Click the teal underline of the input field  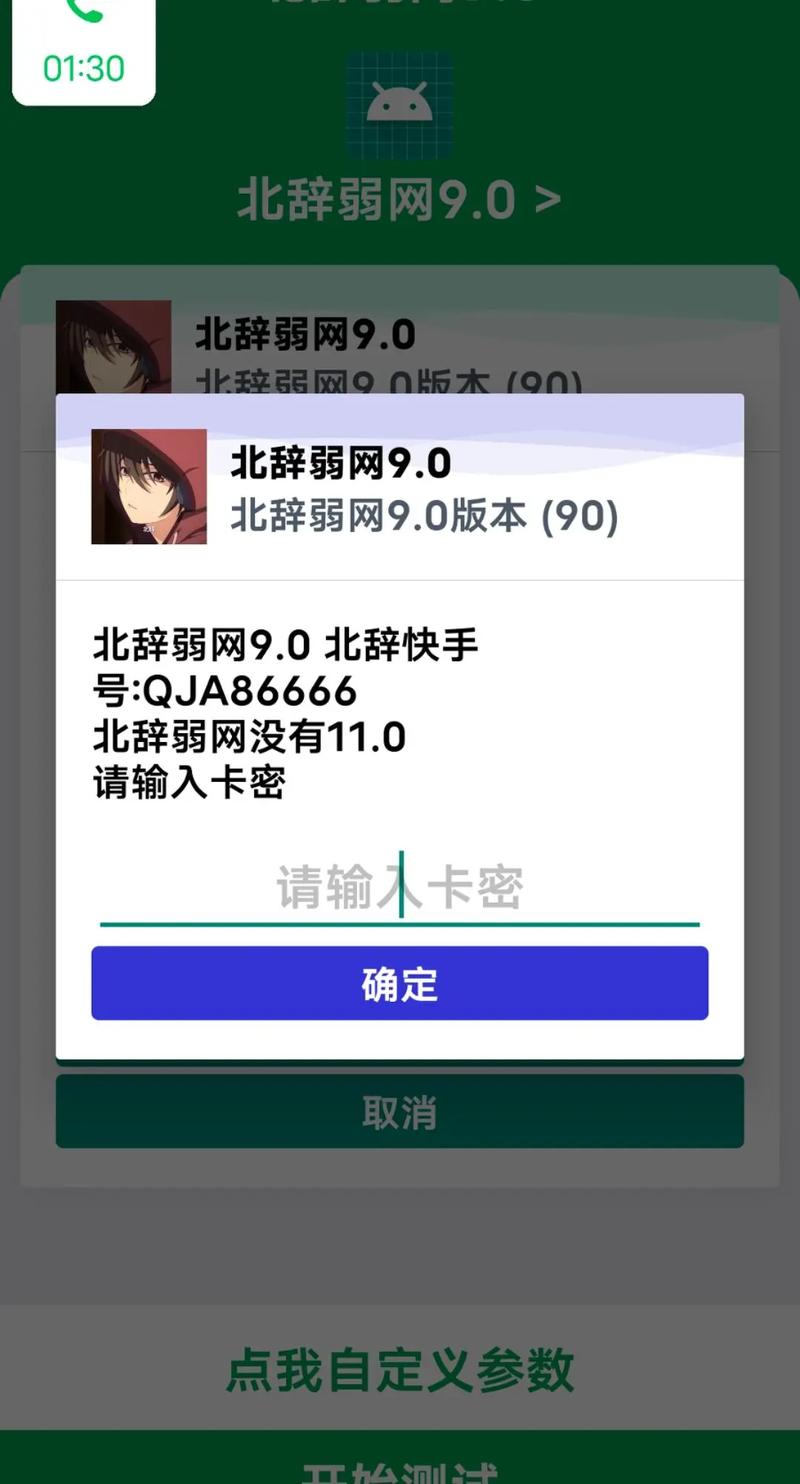point(399,925)
